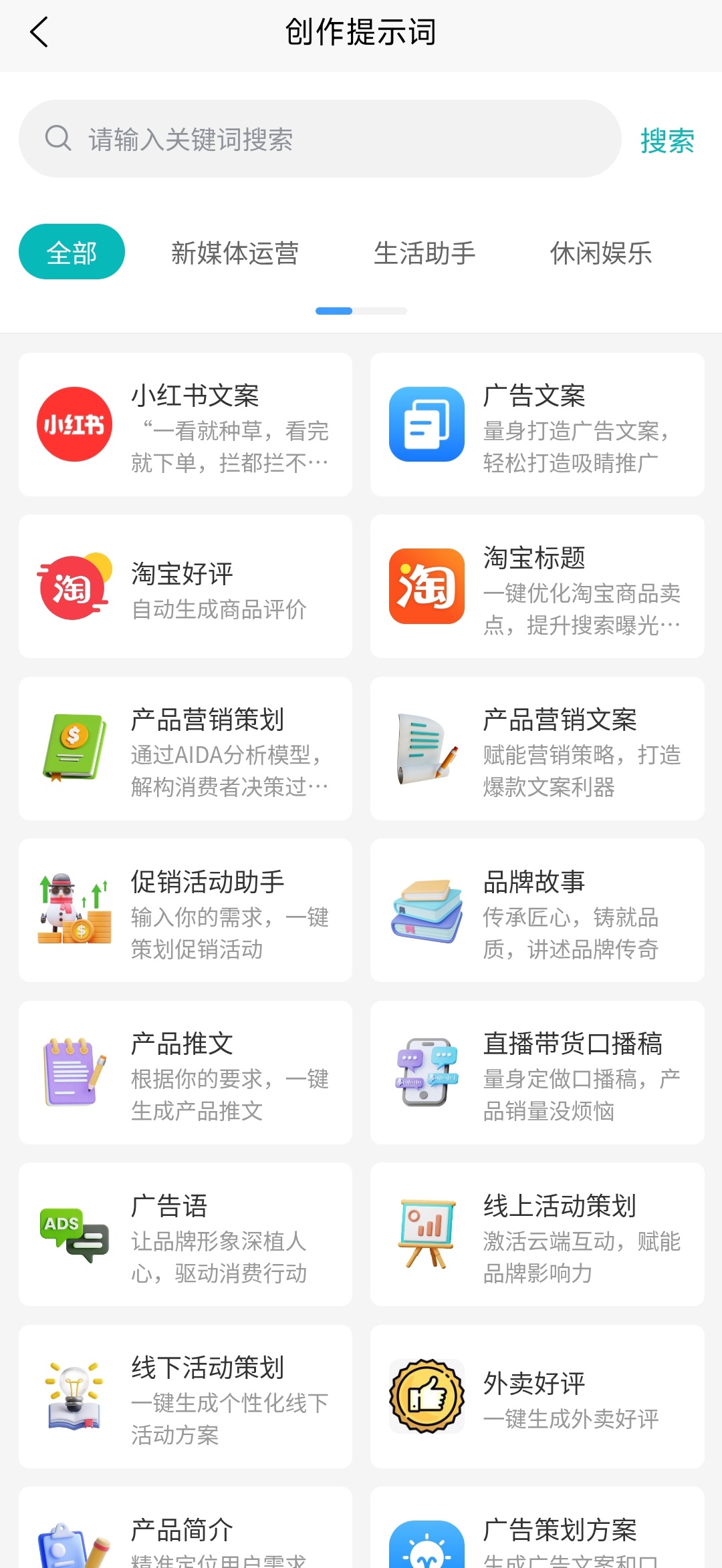Tap the 搜索 button

667,140
